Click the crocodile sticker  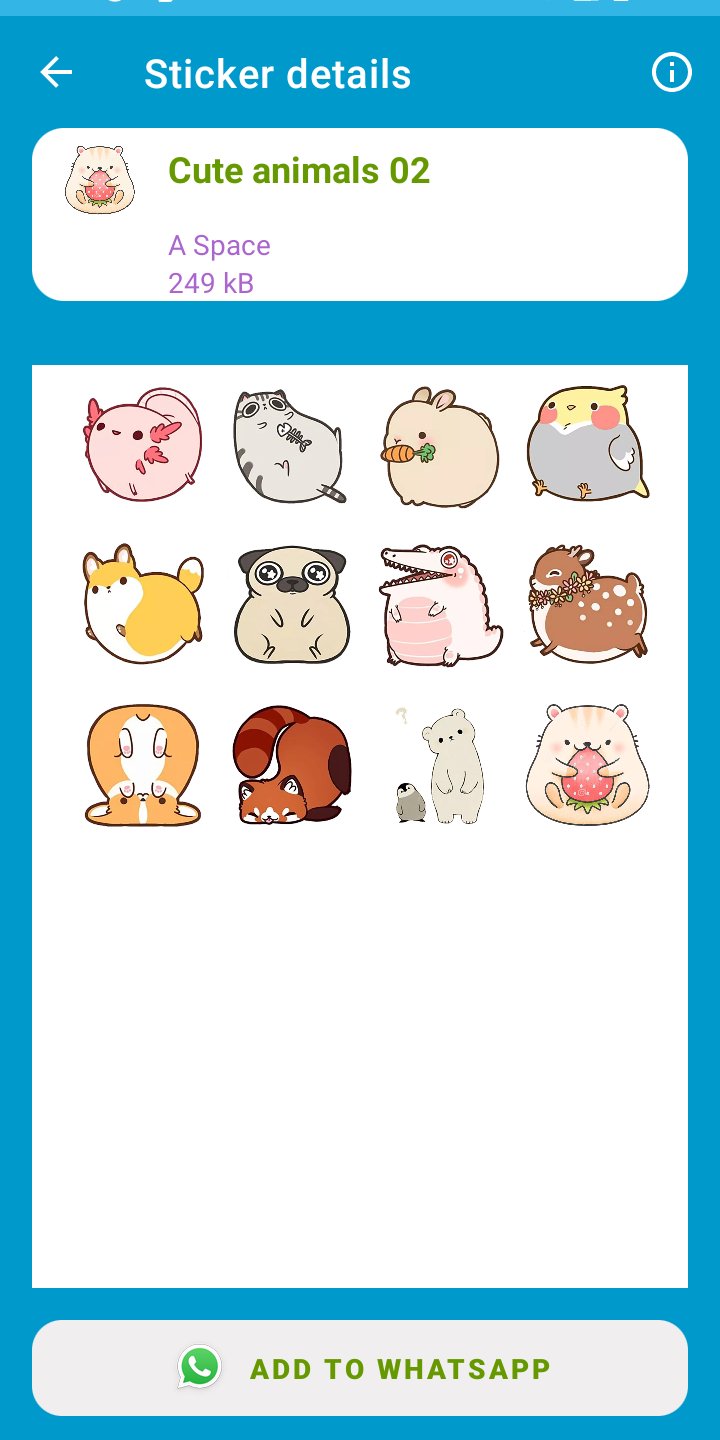click(438, 604)
